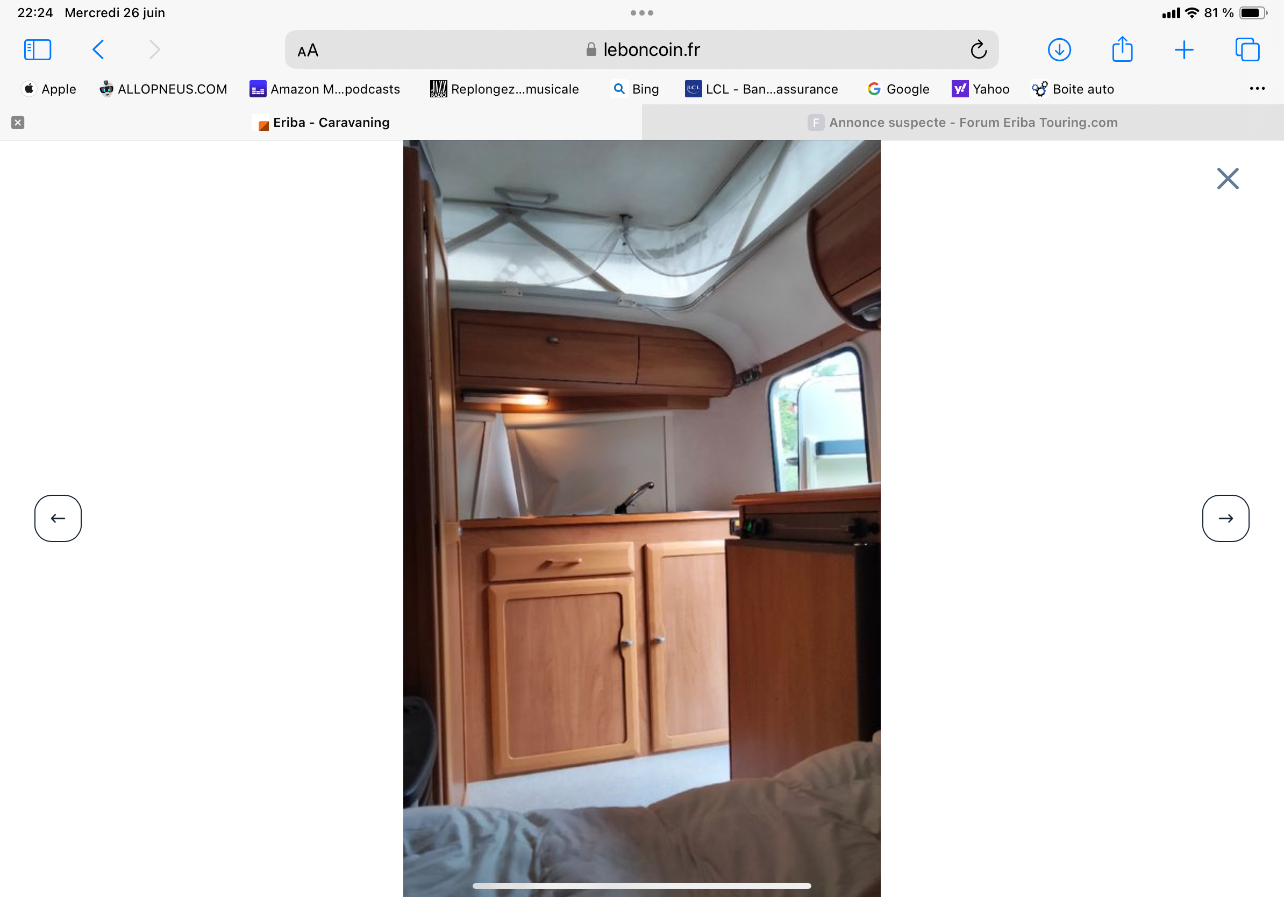The height and width of the screenshot is (897, 1284).
Task: Open a new tab with plus
Action: (x=1184, y=50)
